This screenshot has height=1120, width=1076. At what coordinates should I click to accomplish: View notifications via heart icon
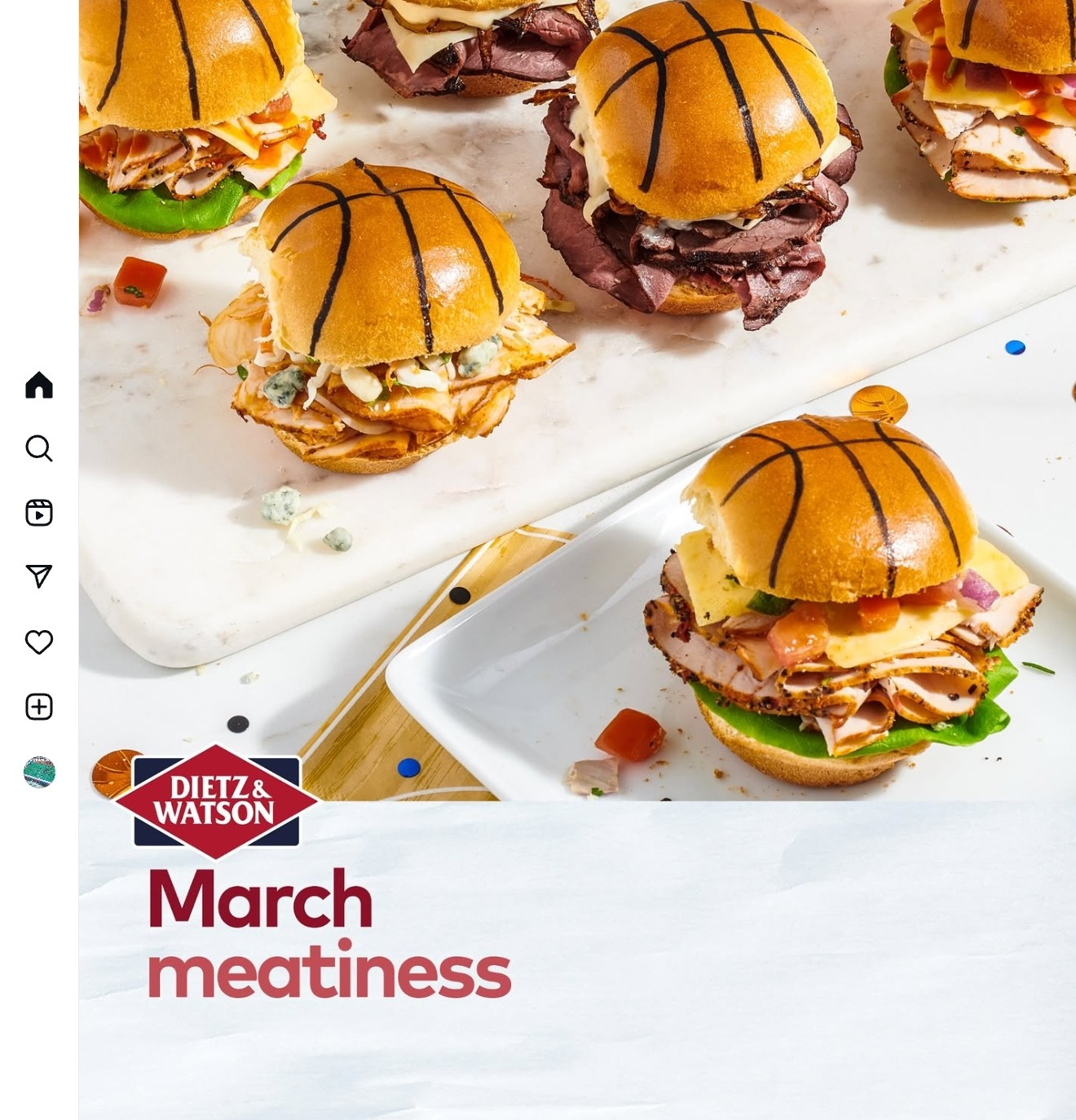[39, 642]
